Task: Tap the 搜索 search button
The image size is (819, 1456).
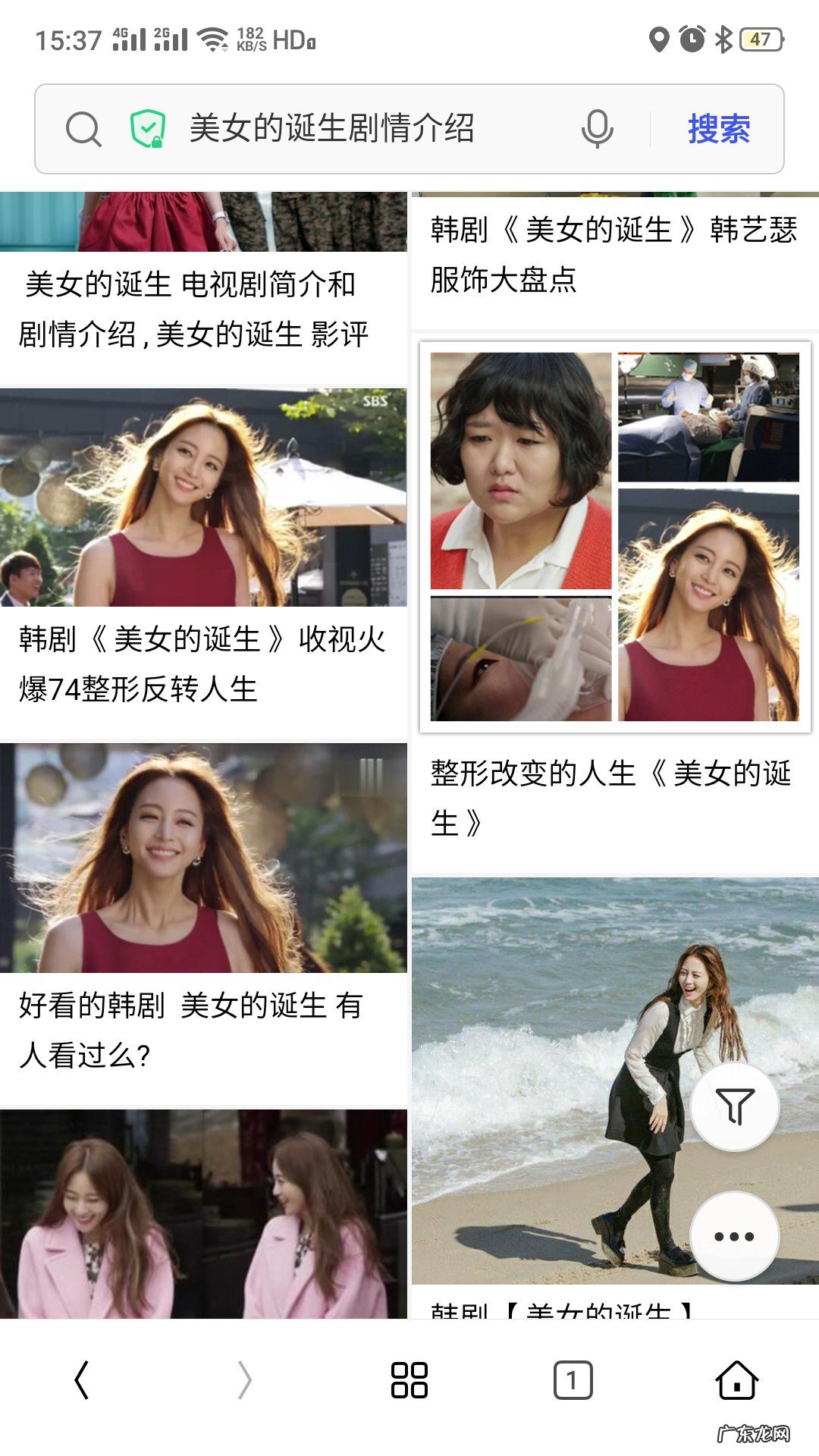Action: 719,129
